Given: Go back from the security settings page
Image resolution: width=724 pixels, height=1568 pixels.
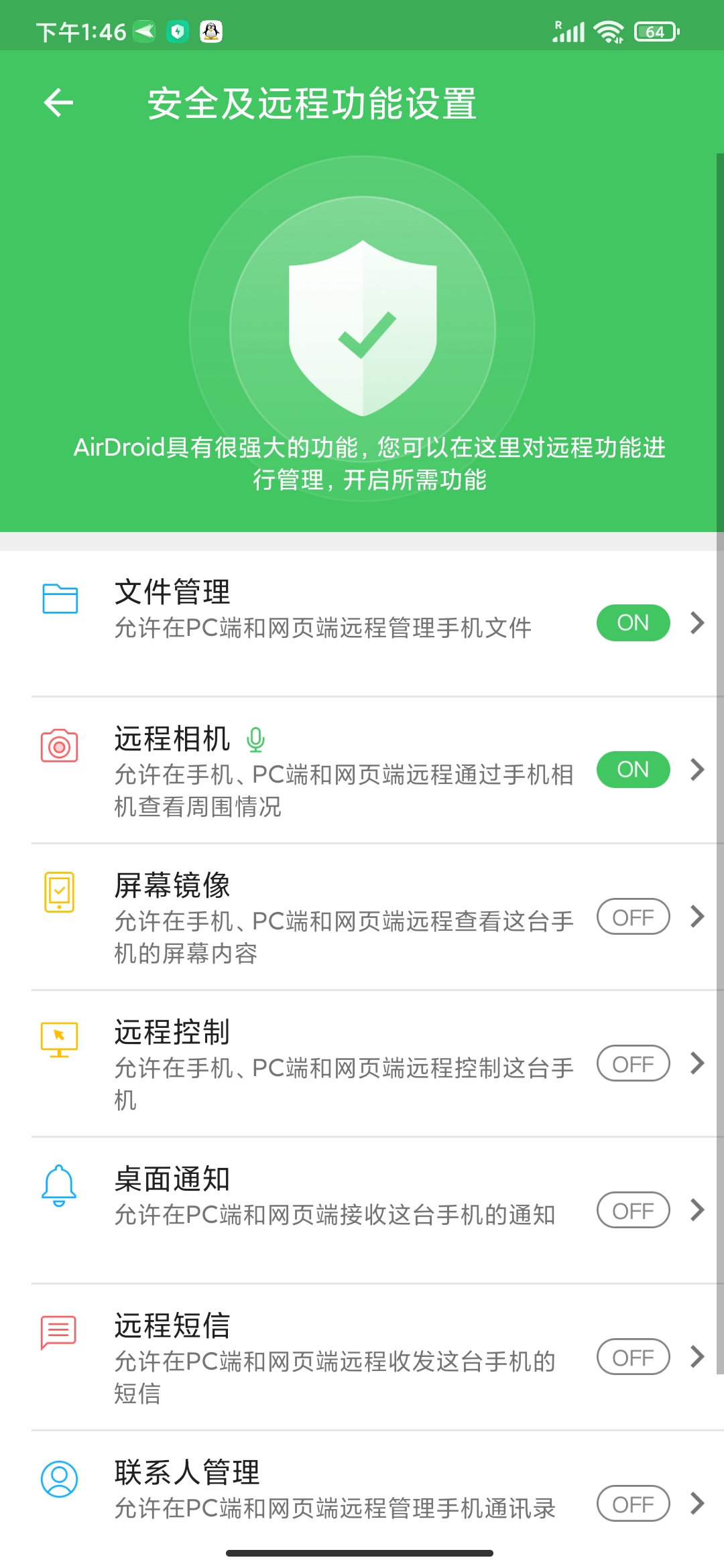Looking at the screenshot, I should [59, 103].
